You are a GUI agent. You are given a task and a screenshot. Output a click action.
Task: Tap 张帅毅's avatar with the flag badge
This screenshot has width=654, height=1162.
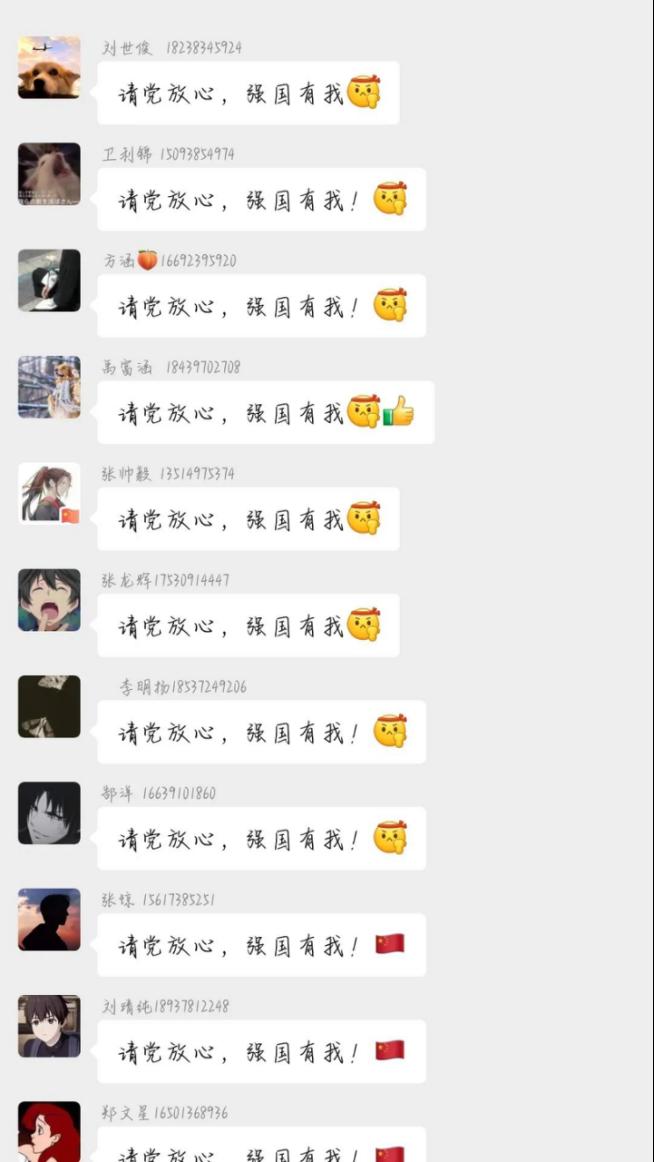[49, 493]
